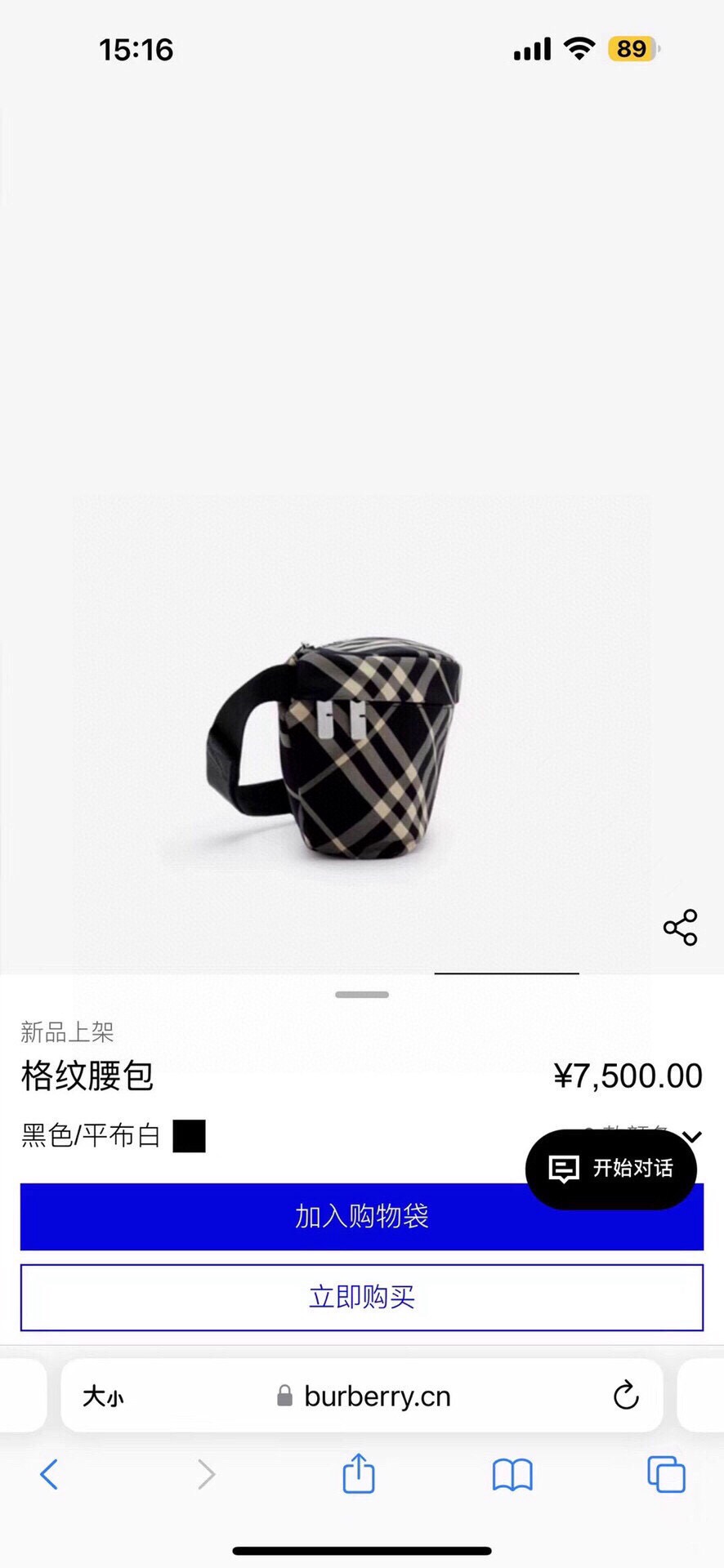Open the 大小 page settings menu

pos(103,1396)
